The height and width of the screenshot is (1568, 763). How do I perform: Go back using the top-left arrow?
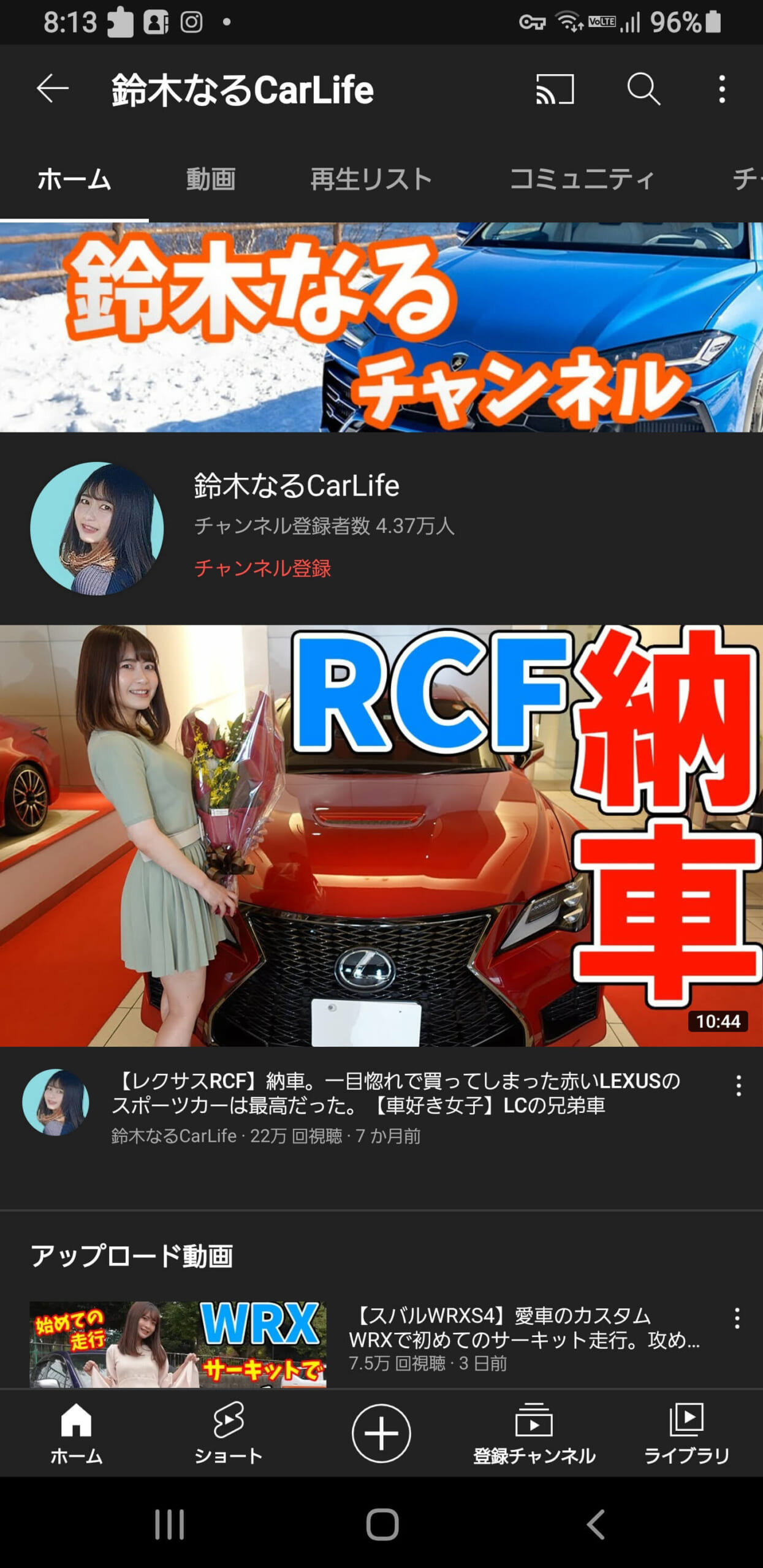pyautogui.click(x=53, y=89)
